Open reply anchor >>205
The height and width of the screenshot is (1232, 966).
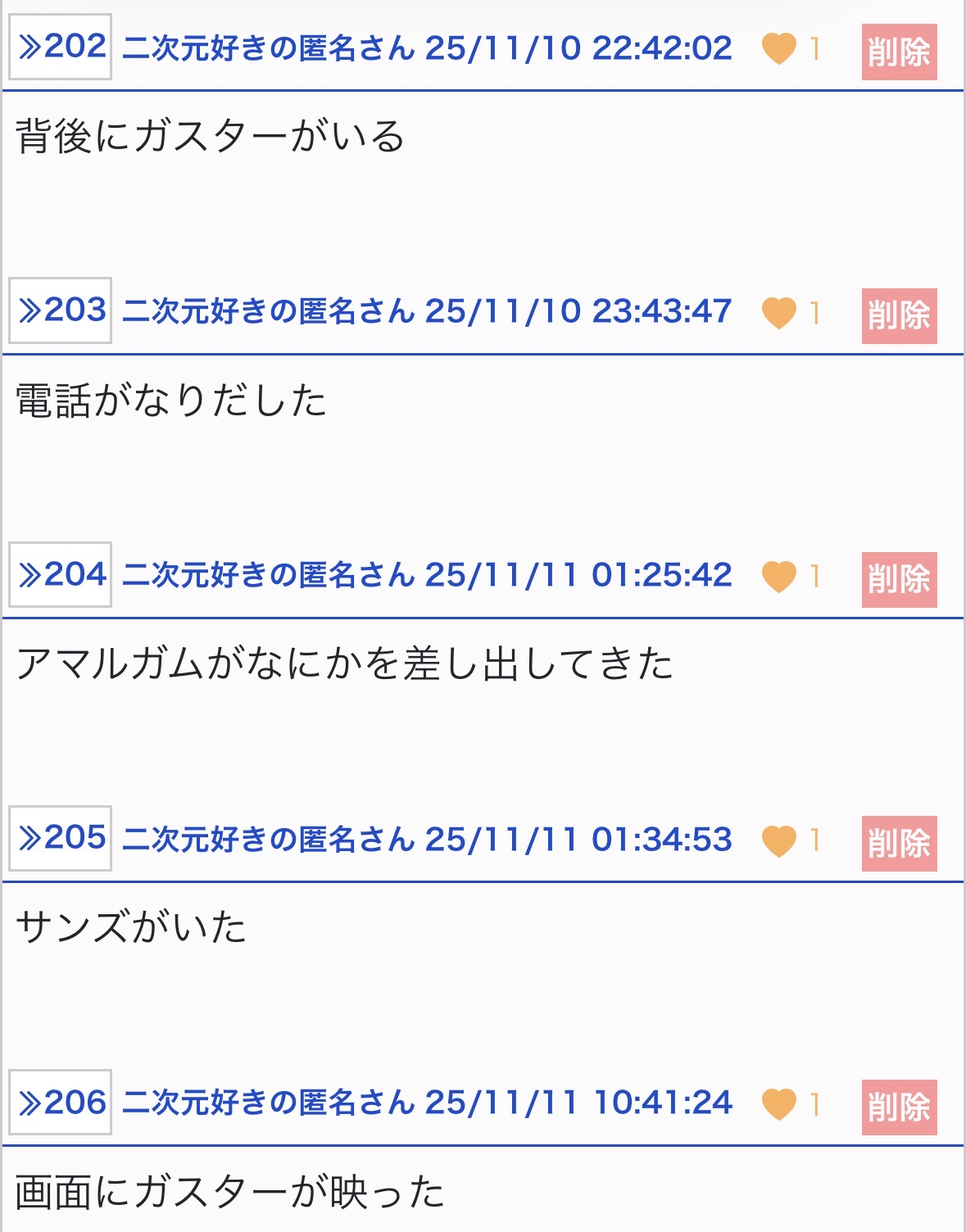point(61,838)
